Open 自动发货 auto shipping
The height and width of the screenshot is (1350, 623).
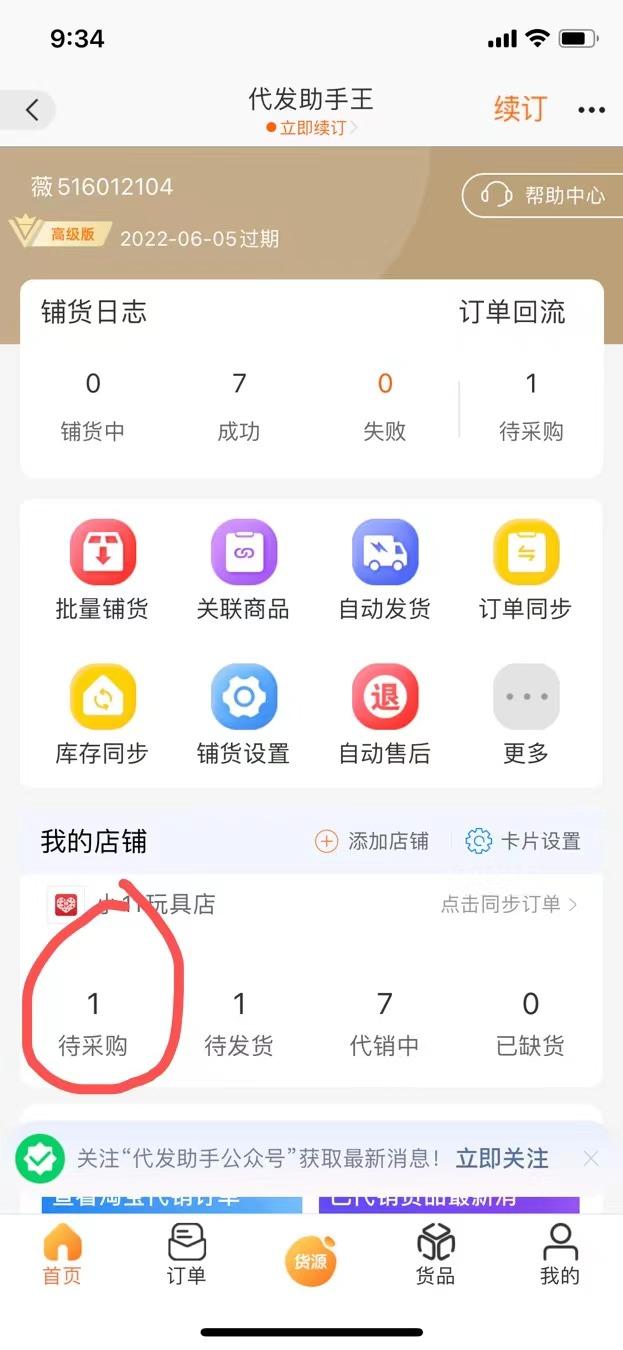click(x=385, y=571)
